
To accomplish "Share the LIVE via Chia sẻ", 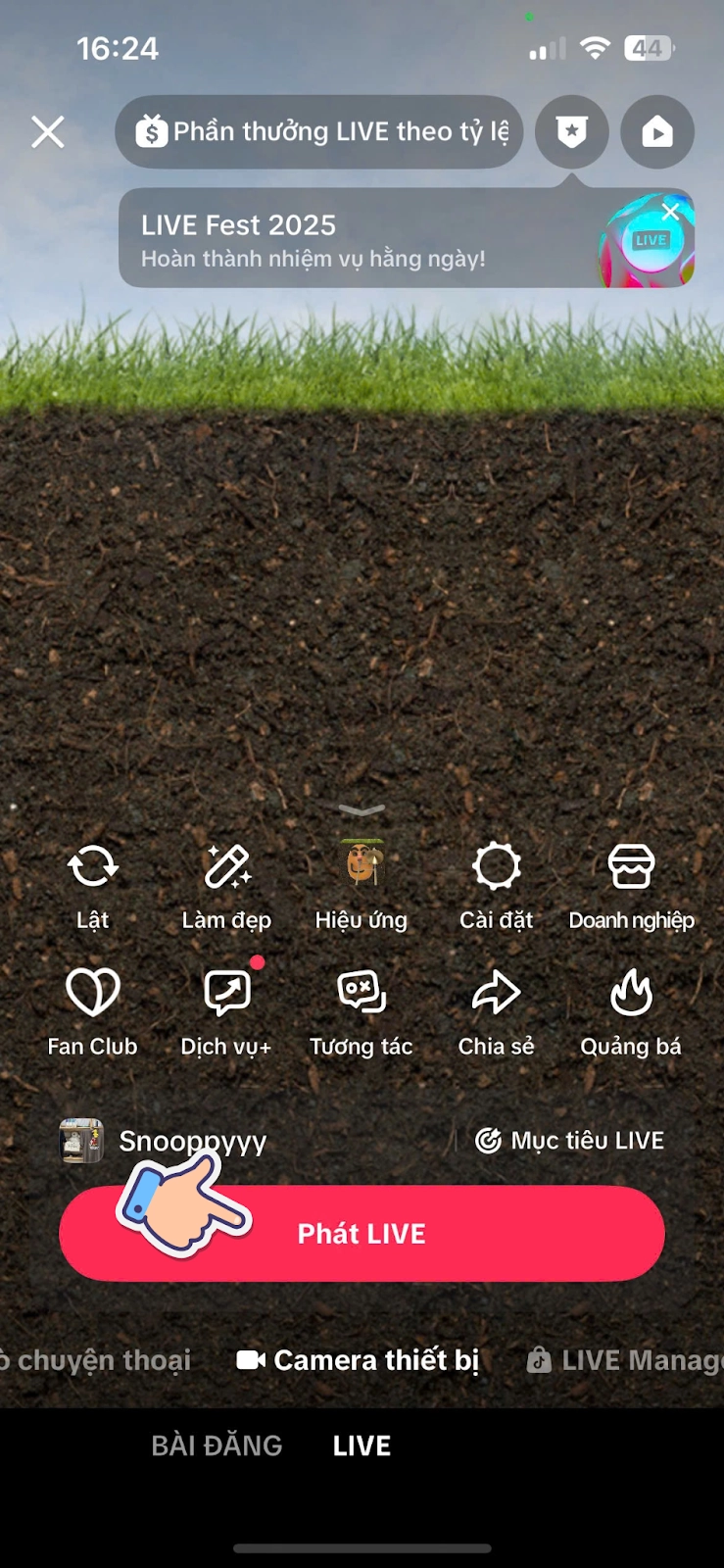I will pyautogui.click(x=497, y=1009).
